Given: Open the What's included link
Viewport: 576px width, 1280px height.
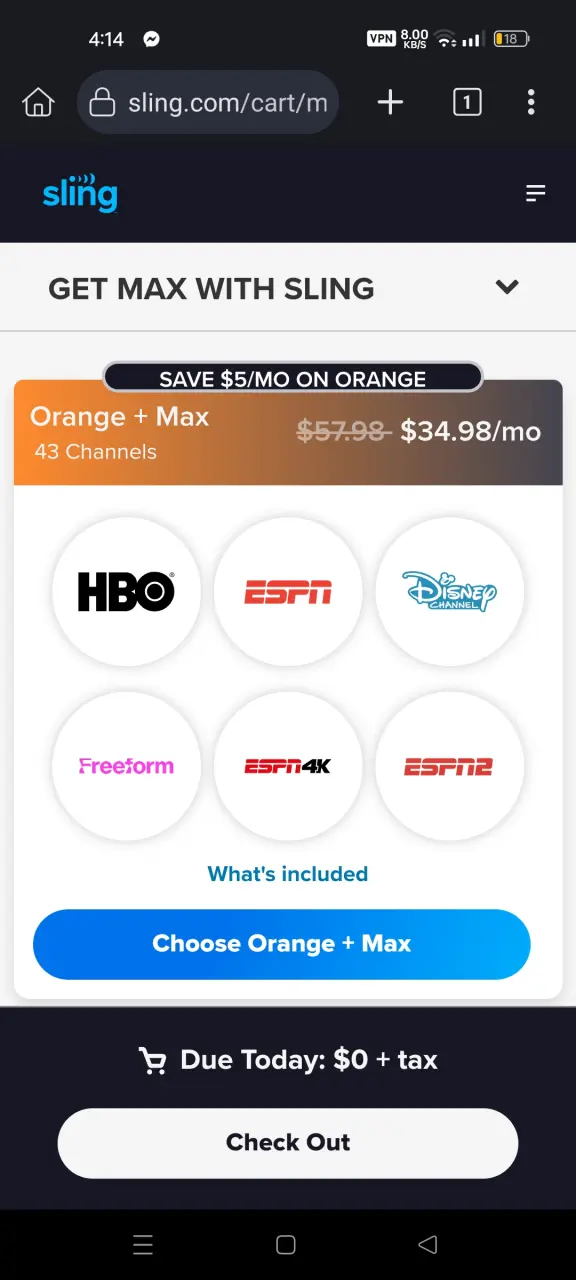Looking at the screenshot, I should (x=288, y=874).
